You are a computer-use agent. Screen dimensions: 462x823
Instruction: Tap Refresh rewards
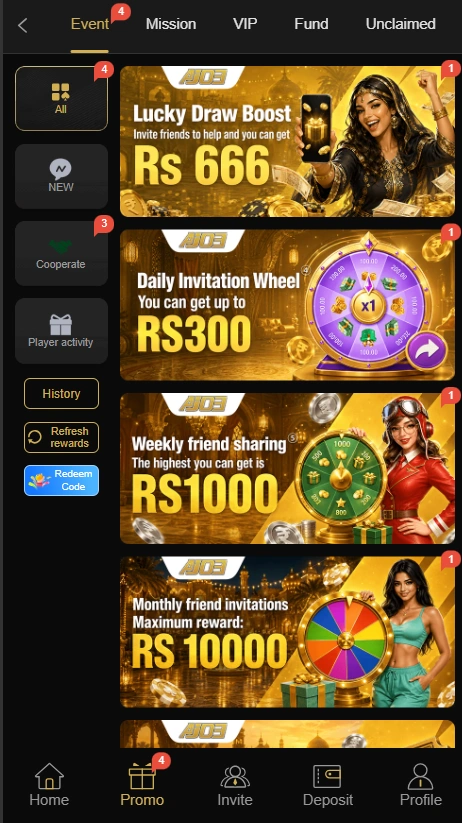point(61,437)
